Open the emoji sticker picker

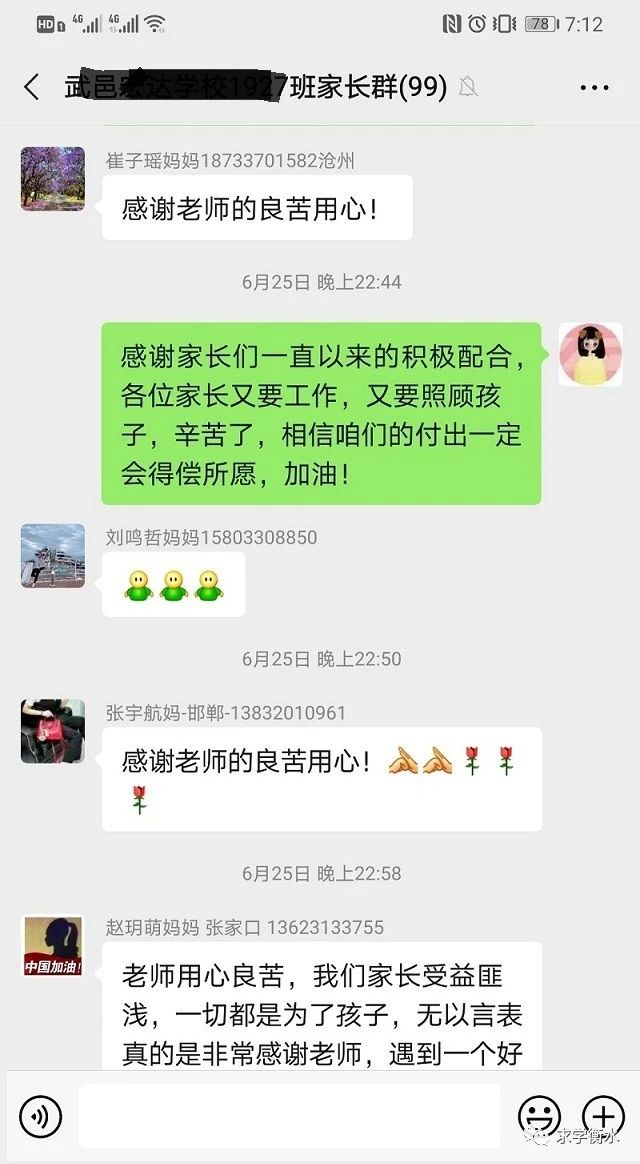pos(539,1116)
